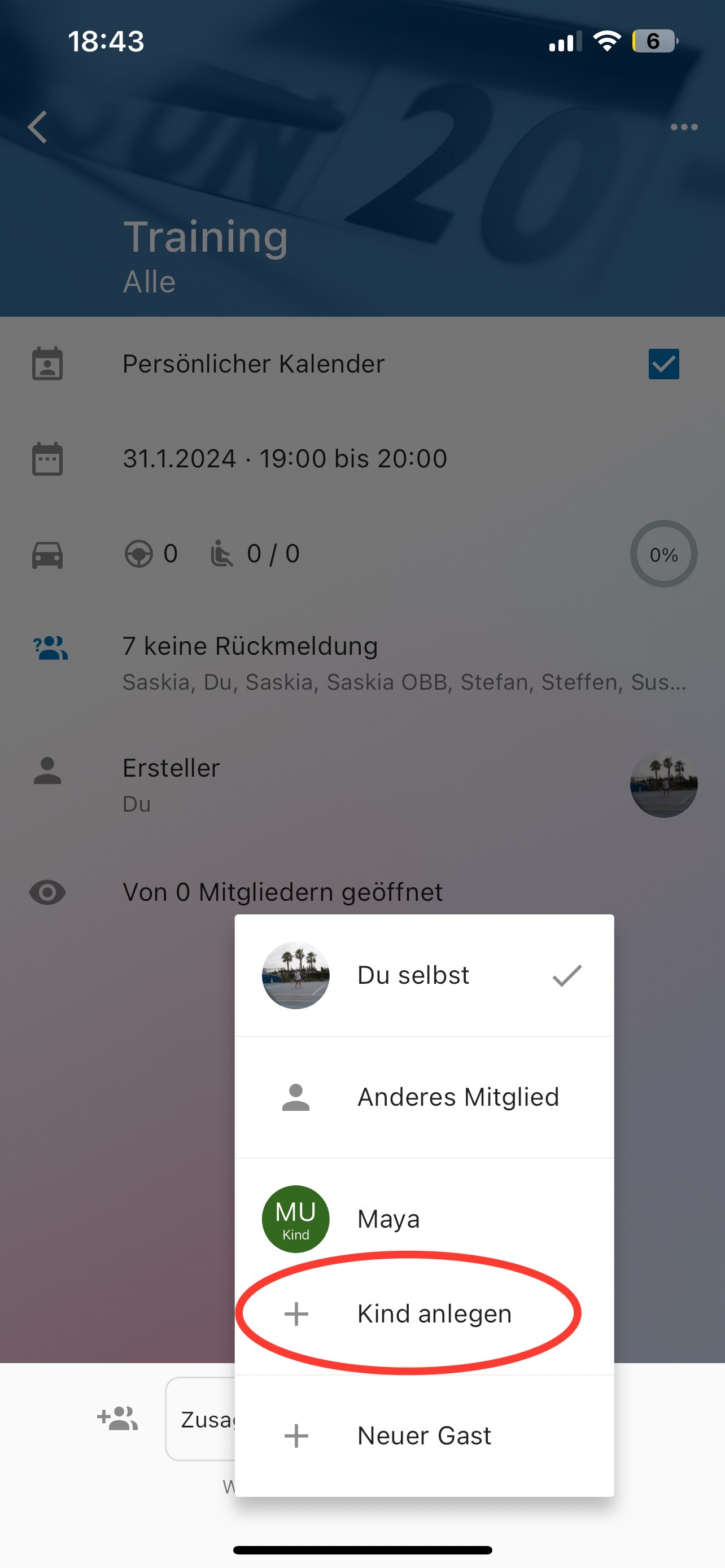Open Von 0 Mitgliedern geöffnet row
Screen dimensions: 725x1568
click(x=282, y=892)
